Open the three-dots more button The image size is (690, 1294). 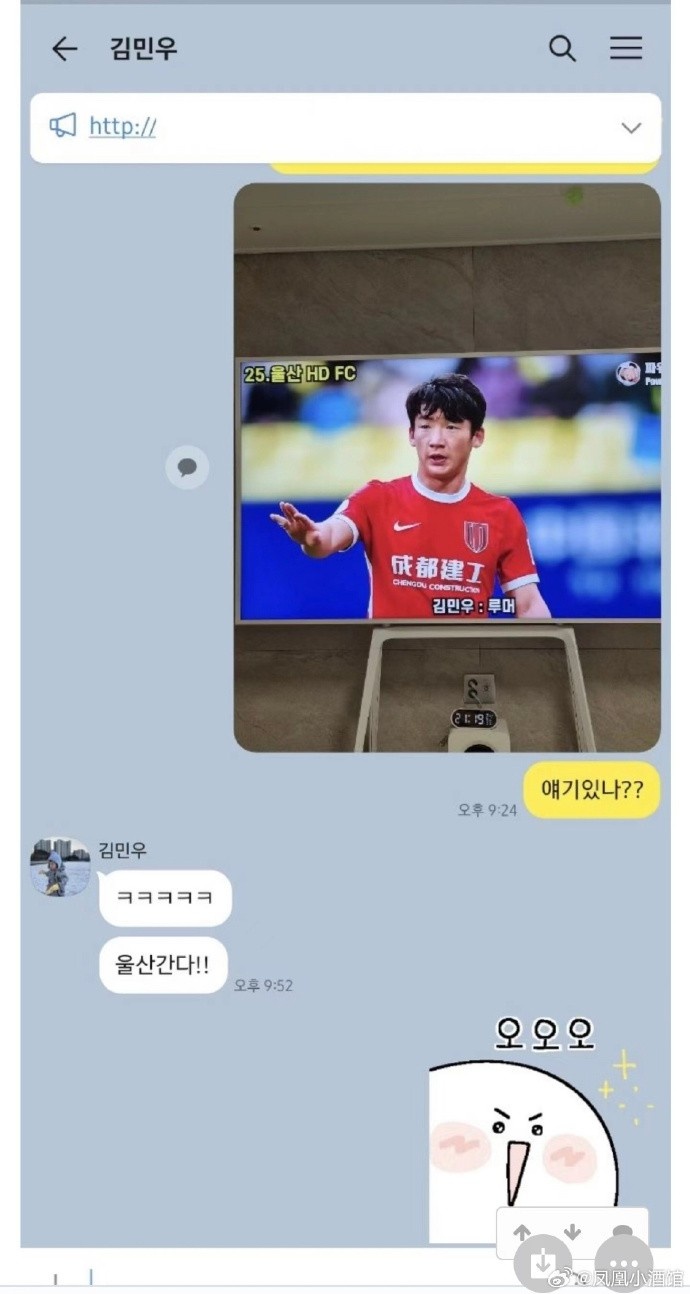point(623,1261)
